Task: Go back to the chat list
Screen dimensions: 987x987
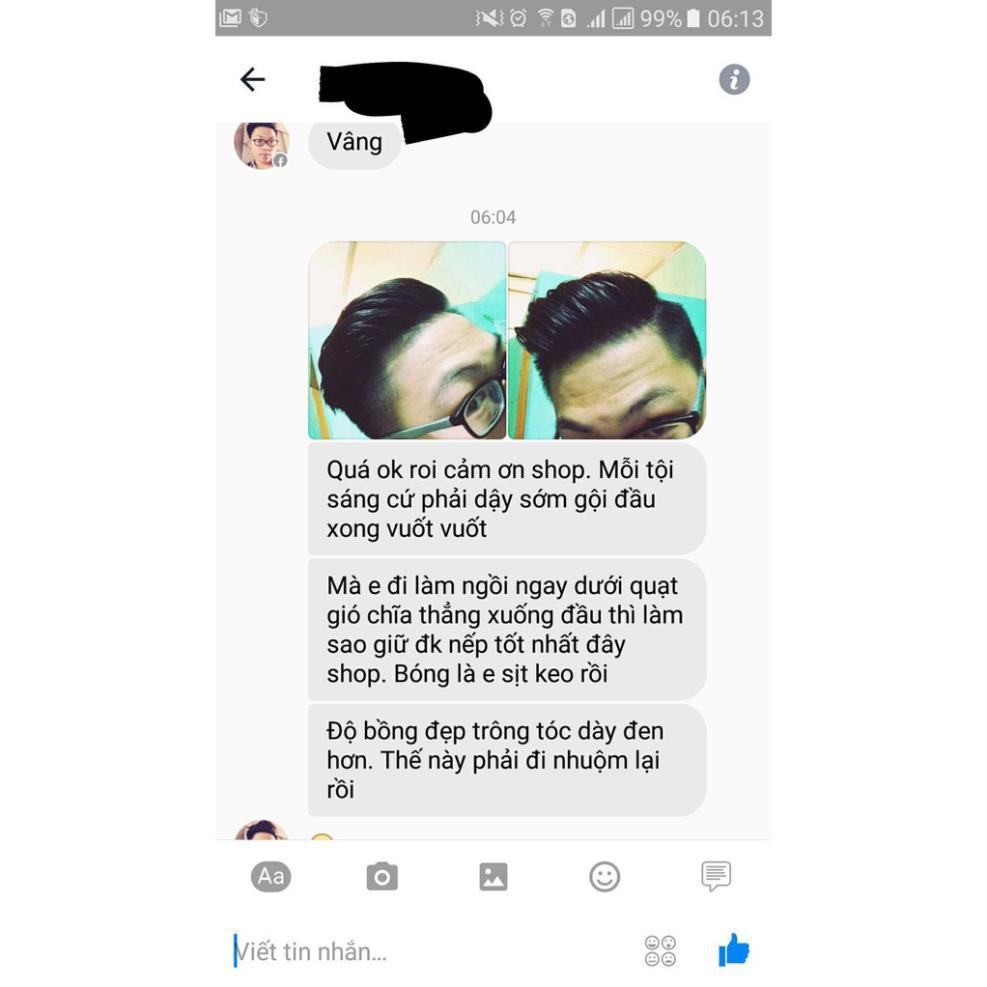Action: (x=252, y=79)
